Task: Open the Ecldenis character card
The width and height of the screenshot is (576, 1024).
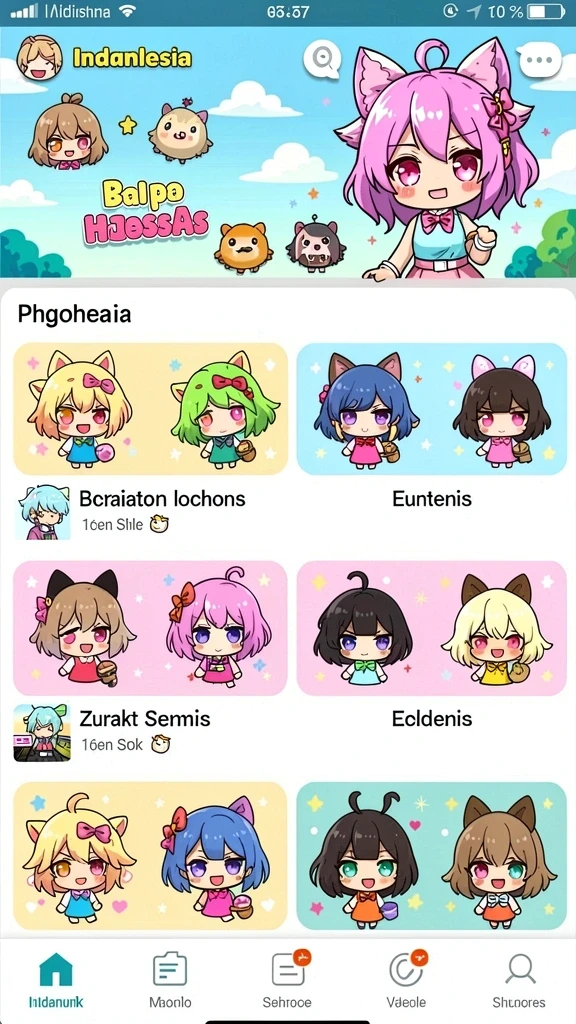Action: click(x=432, y=628)
